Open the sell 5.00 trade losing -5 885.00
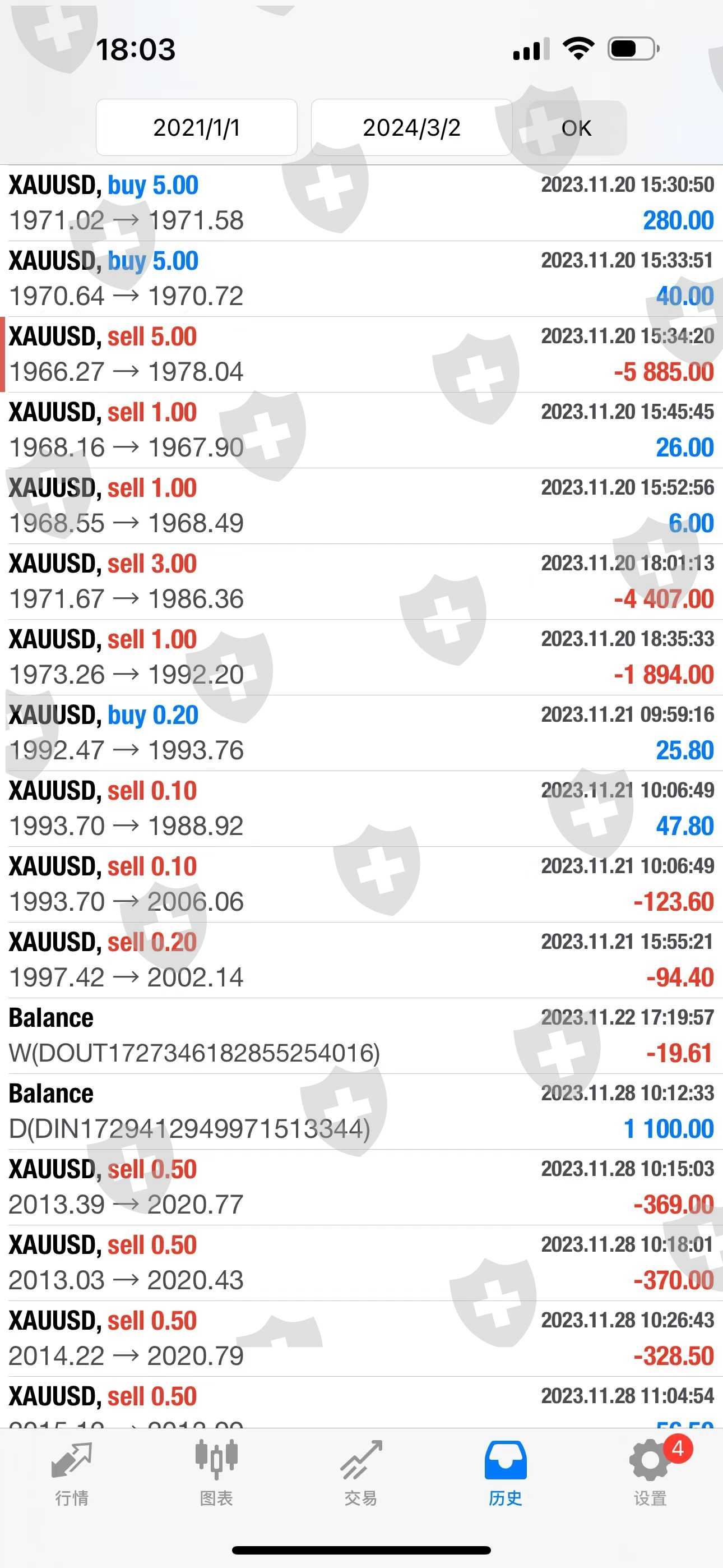 361,355
